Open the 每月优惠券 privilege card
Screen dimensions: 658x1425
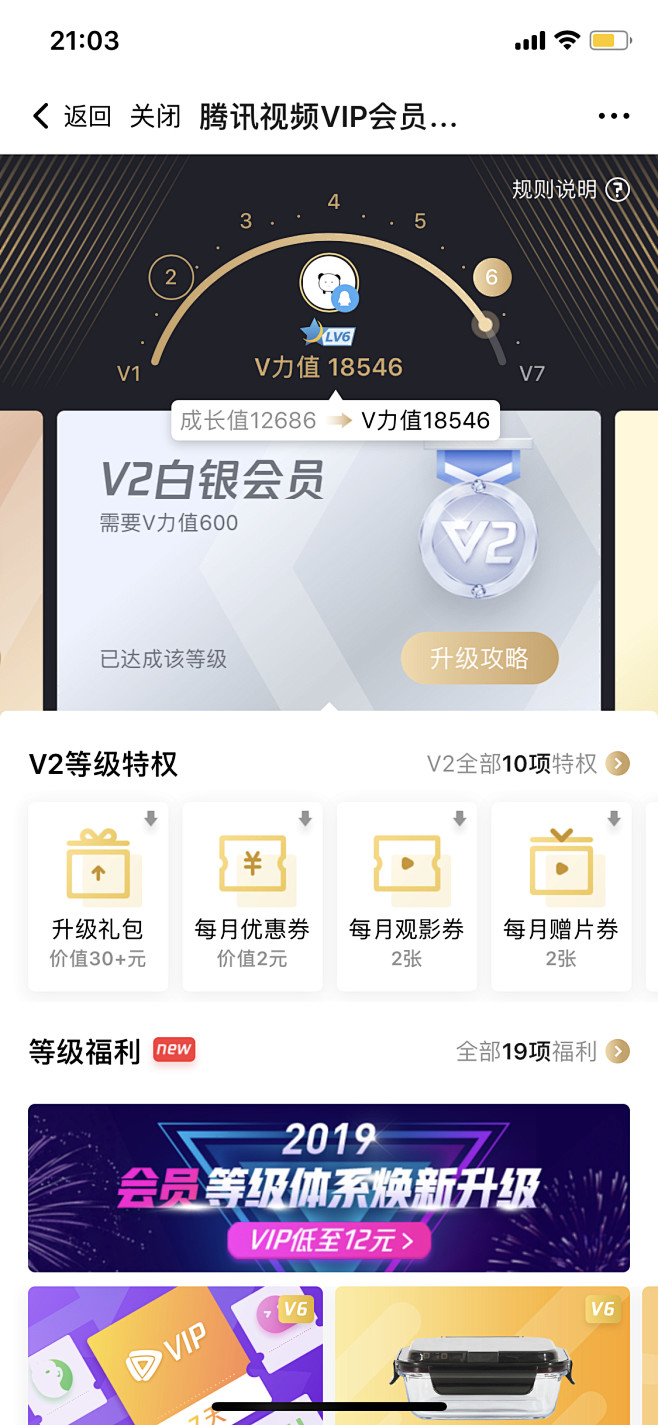click(x=252, y=896)
